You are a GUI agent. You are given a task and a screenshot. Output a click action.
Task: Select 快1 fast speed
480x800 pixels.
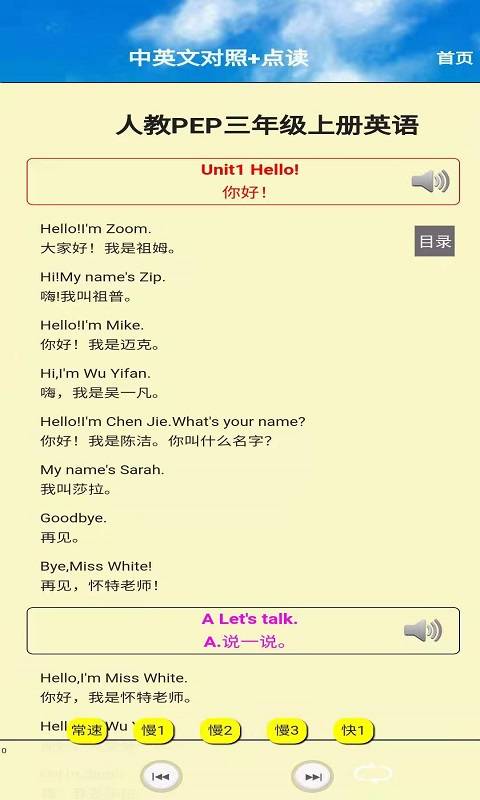(353, 730)
